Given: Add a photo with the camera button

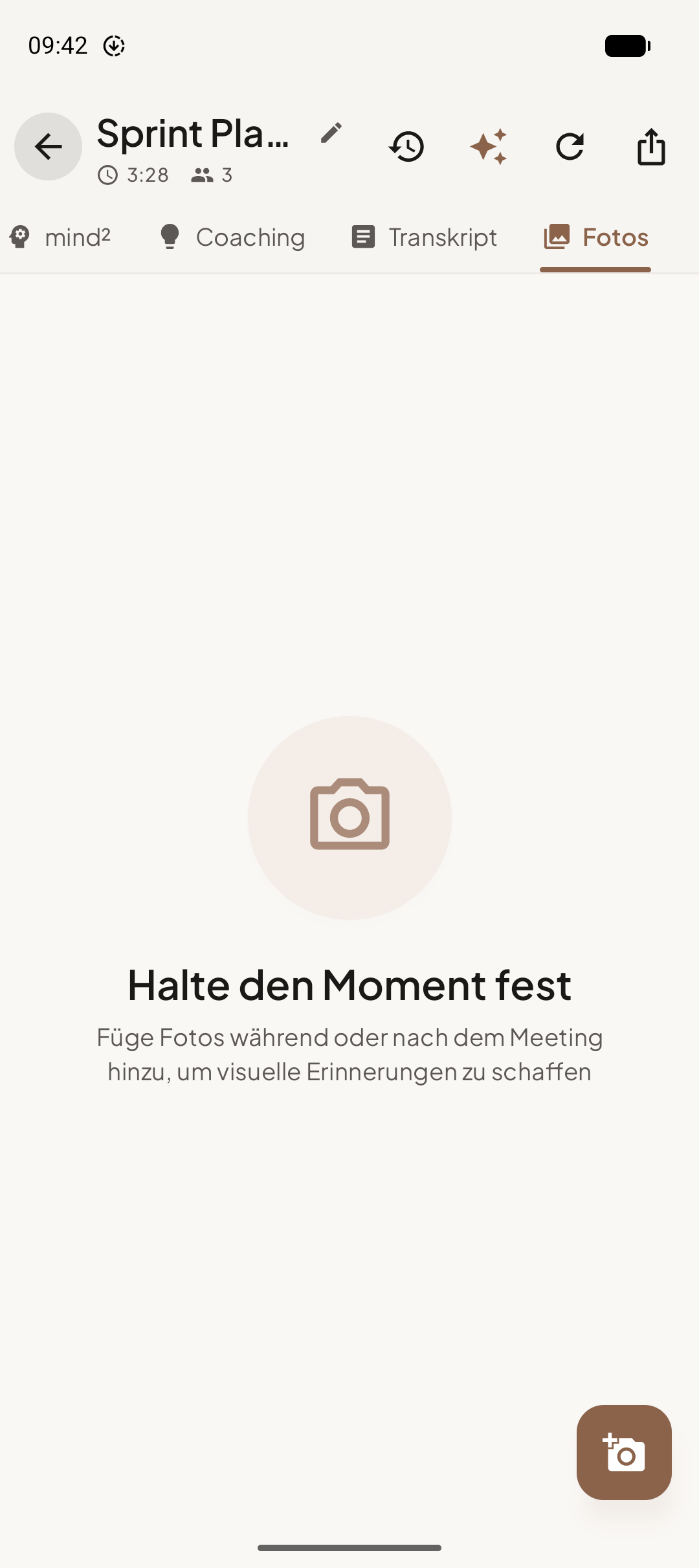Looking at the screenshot, I should coord(623,1452).
